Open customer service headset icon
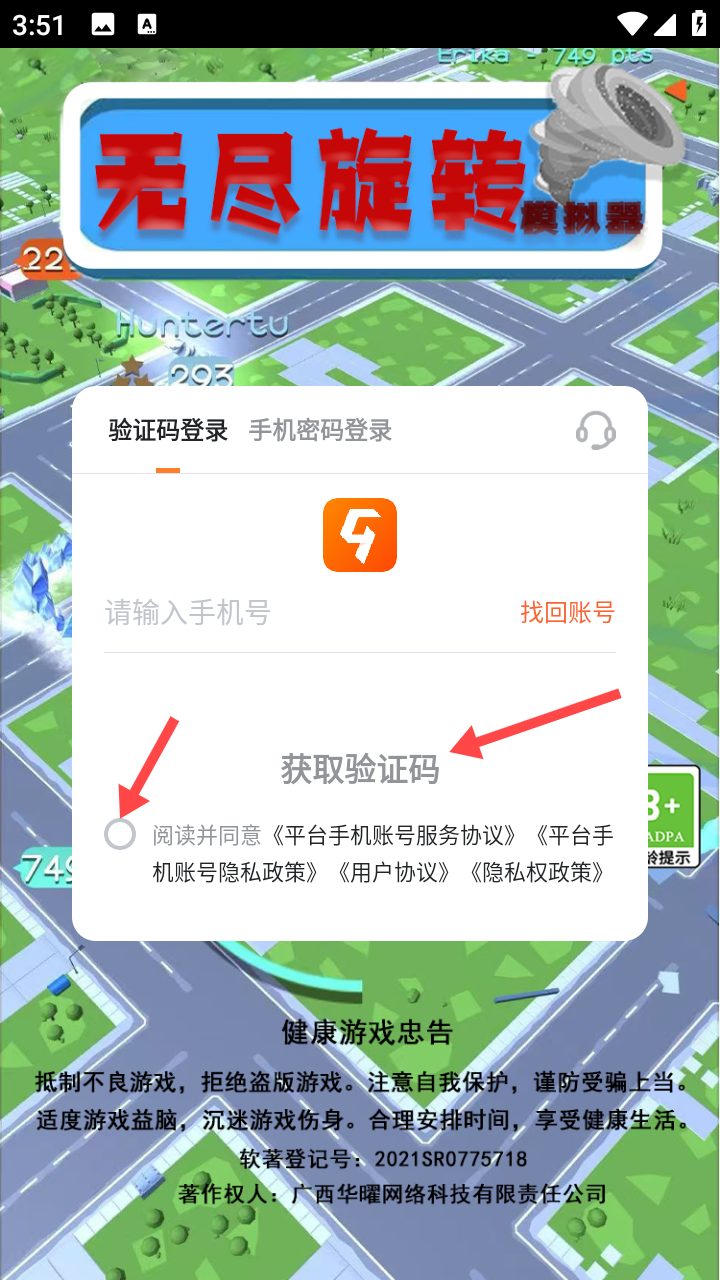Screen dimensions: 720x1280 [596, 431]
